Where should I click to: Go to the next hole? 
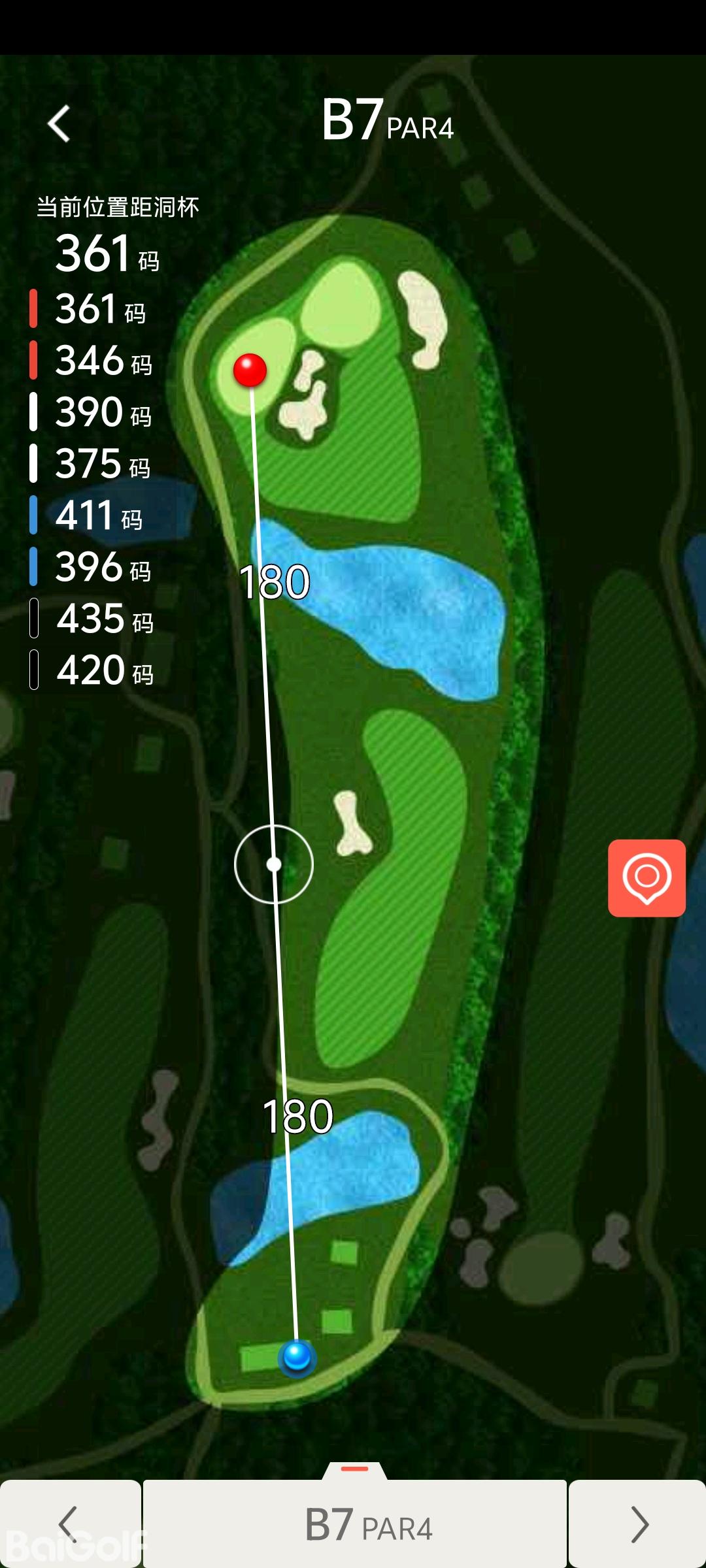pos(638,1524)
